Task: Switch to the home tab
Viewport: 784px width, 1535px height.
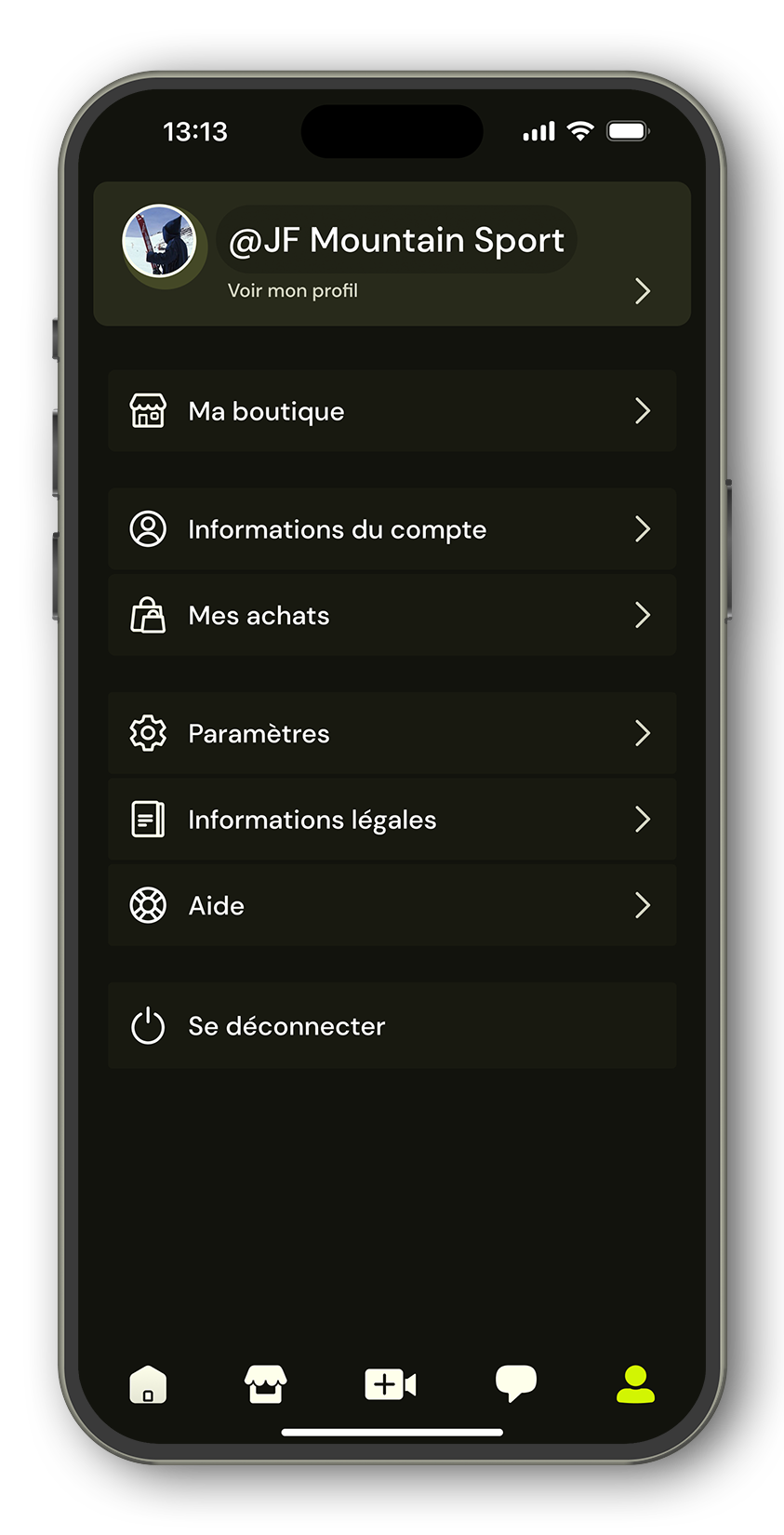Action: coord(148,1384)
